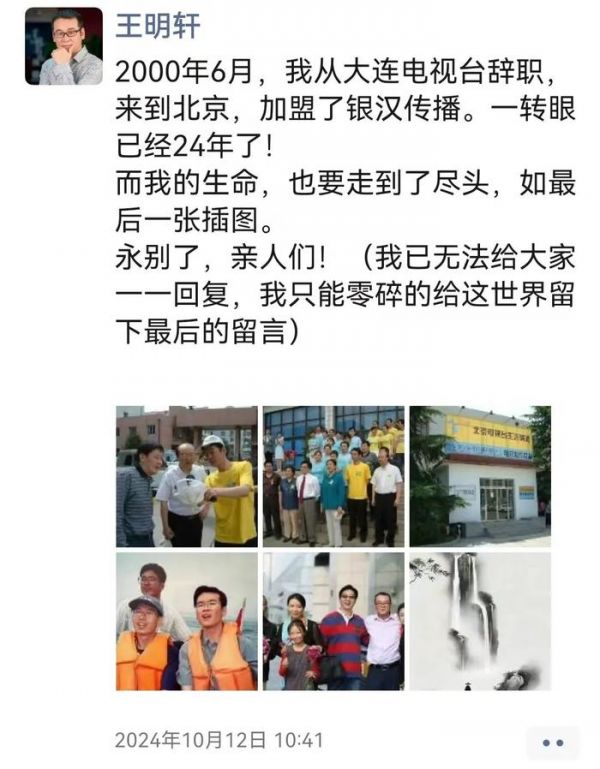Viewport: 600px width, 769px height.
Task: View the group photo with yellow shirts
Action: 333,476
